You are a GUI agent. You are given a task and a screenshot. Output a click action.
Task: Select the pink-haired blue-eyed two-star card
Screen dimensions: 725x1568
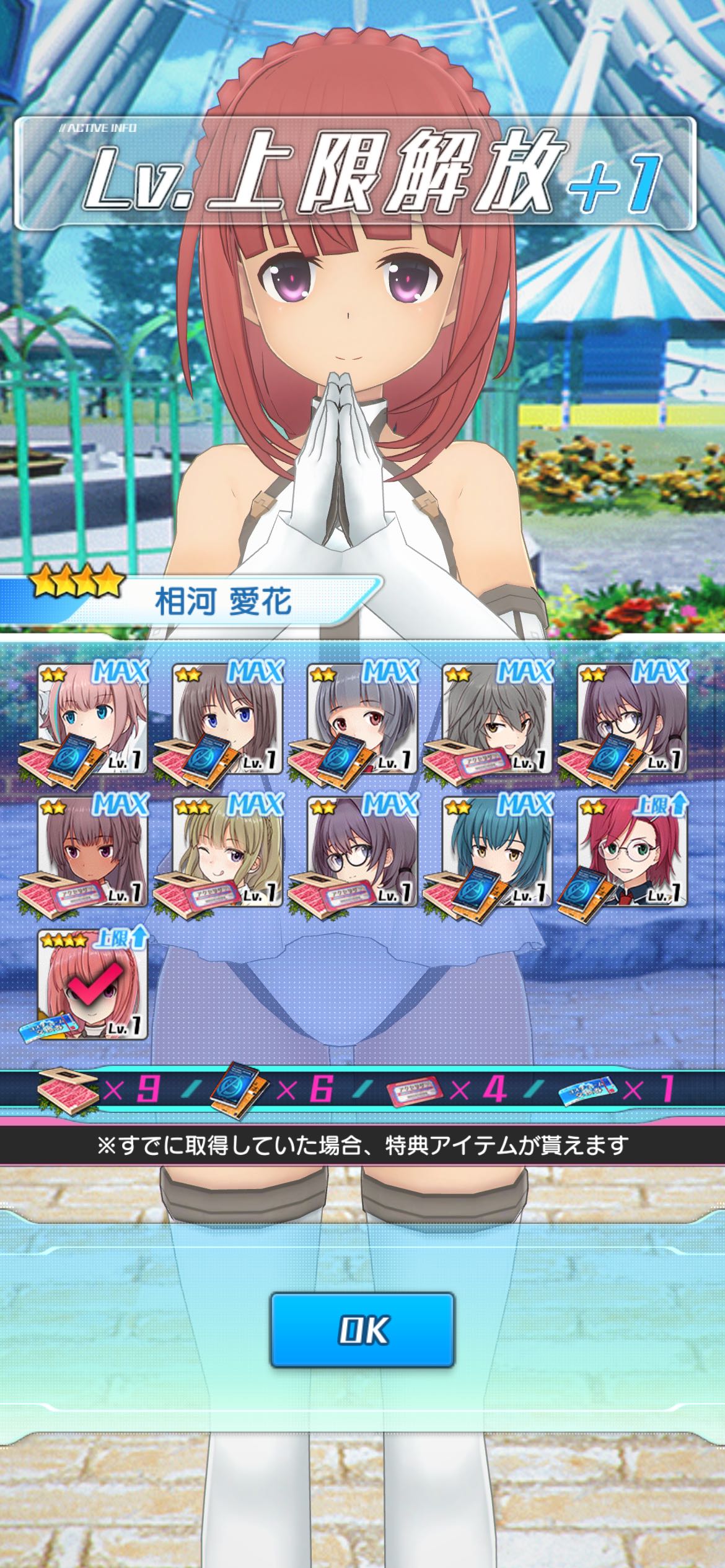(x=93, y=718)
